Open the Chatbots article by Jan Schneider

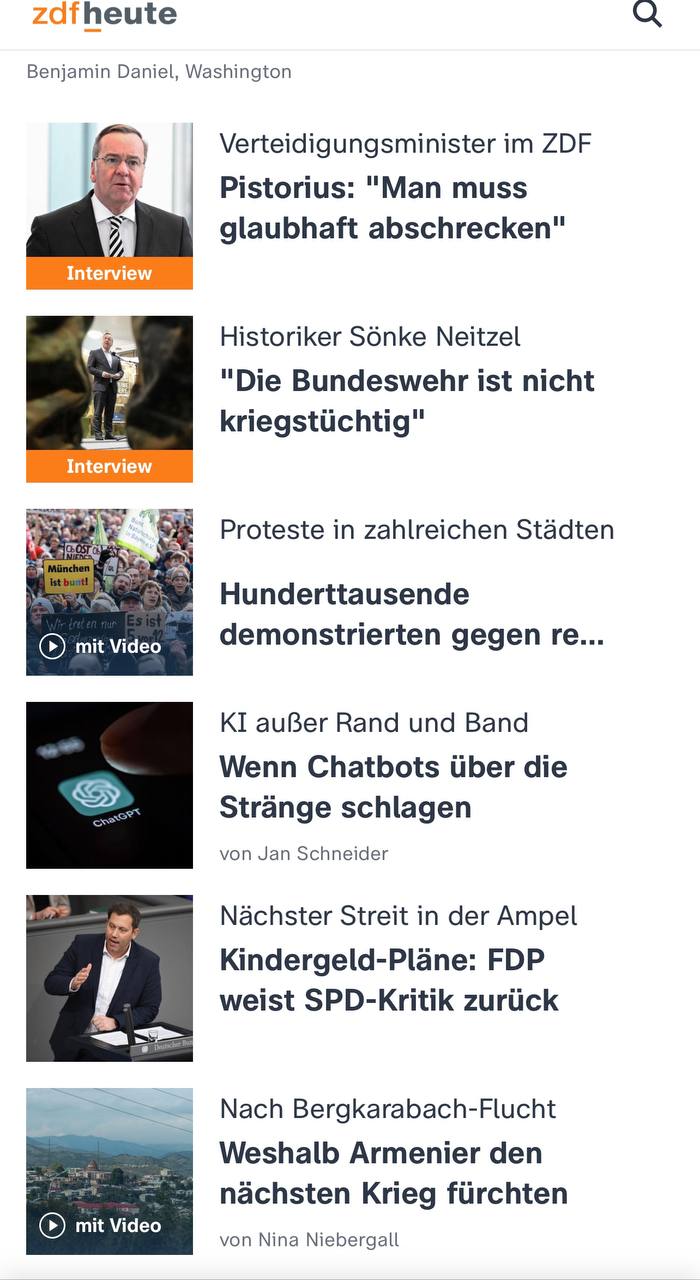(393, 787)
